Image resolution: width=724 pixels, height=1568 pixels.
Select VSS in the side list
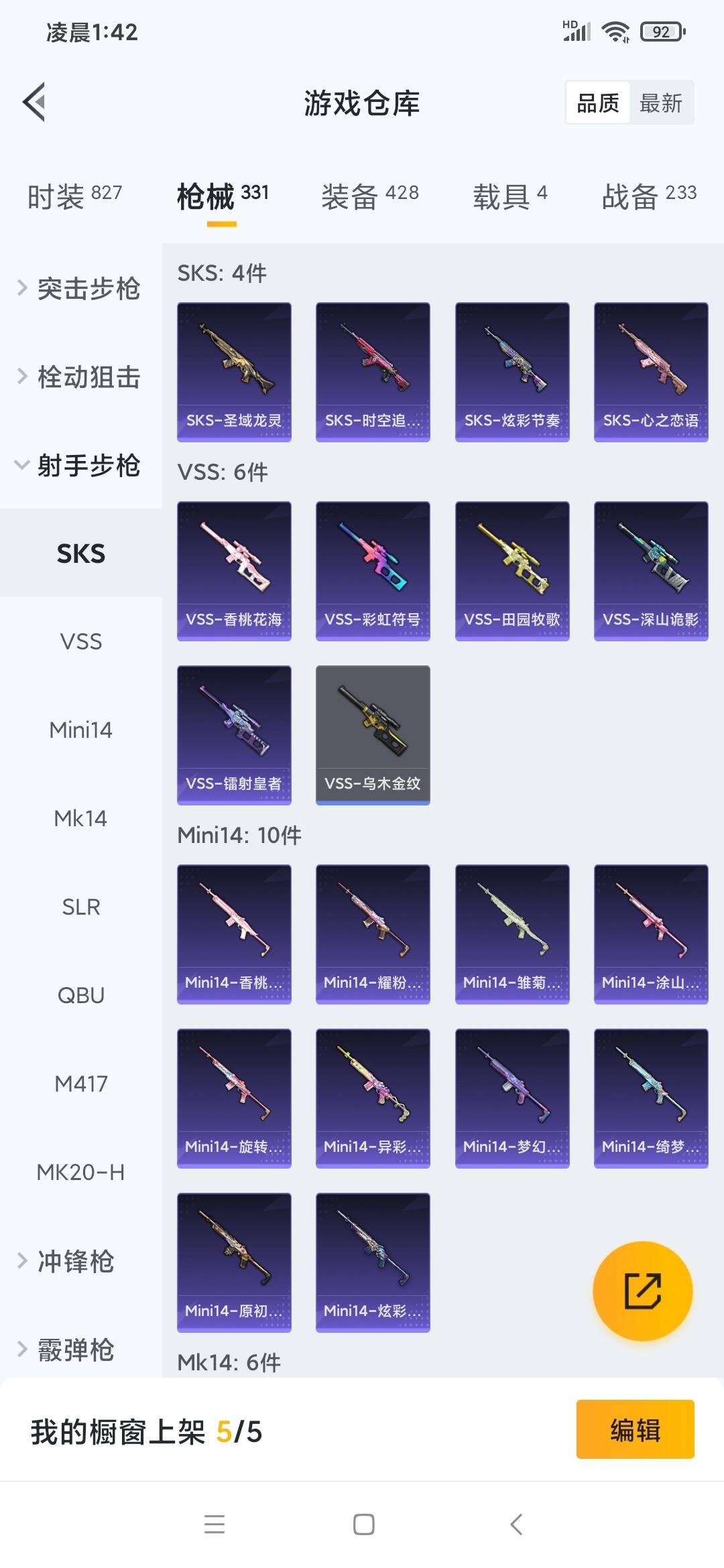80,641
